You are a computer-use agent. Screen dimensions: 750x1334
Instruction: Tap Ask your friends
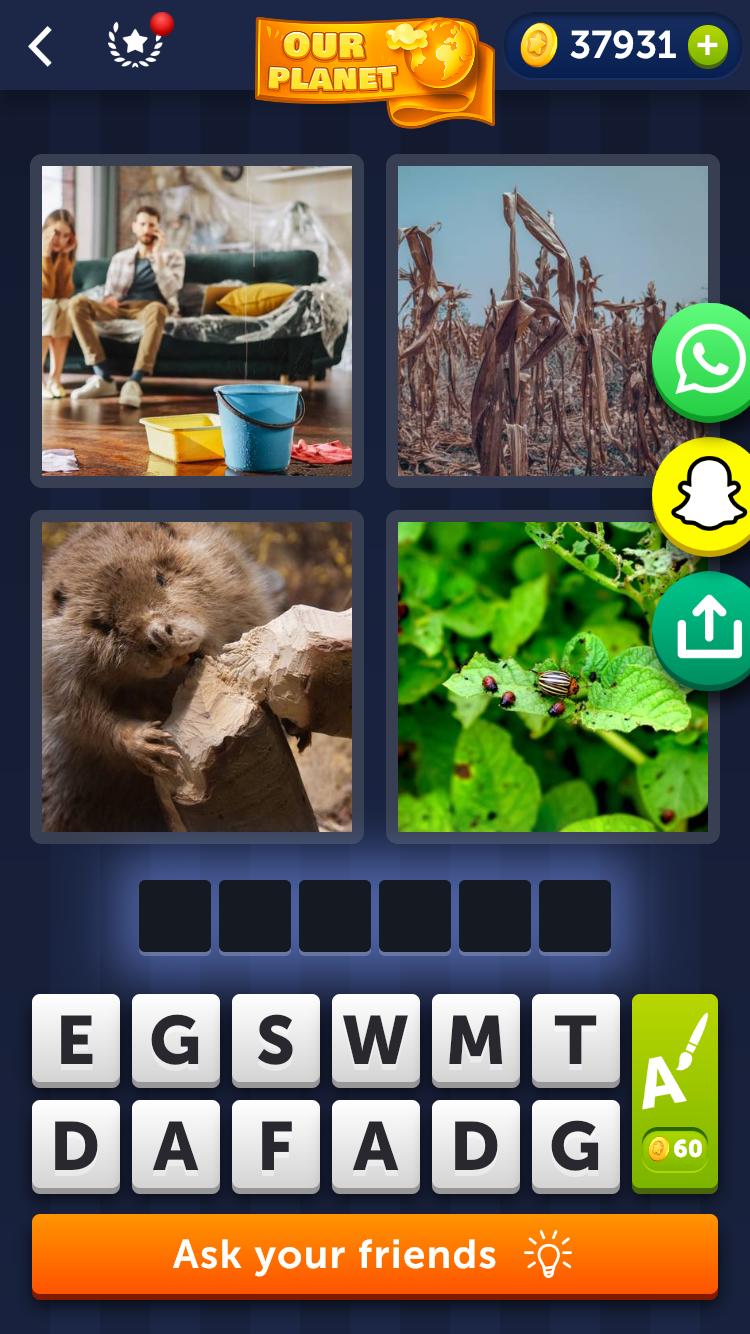coord(375,1255)
